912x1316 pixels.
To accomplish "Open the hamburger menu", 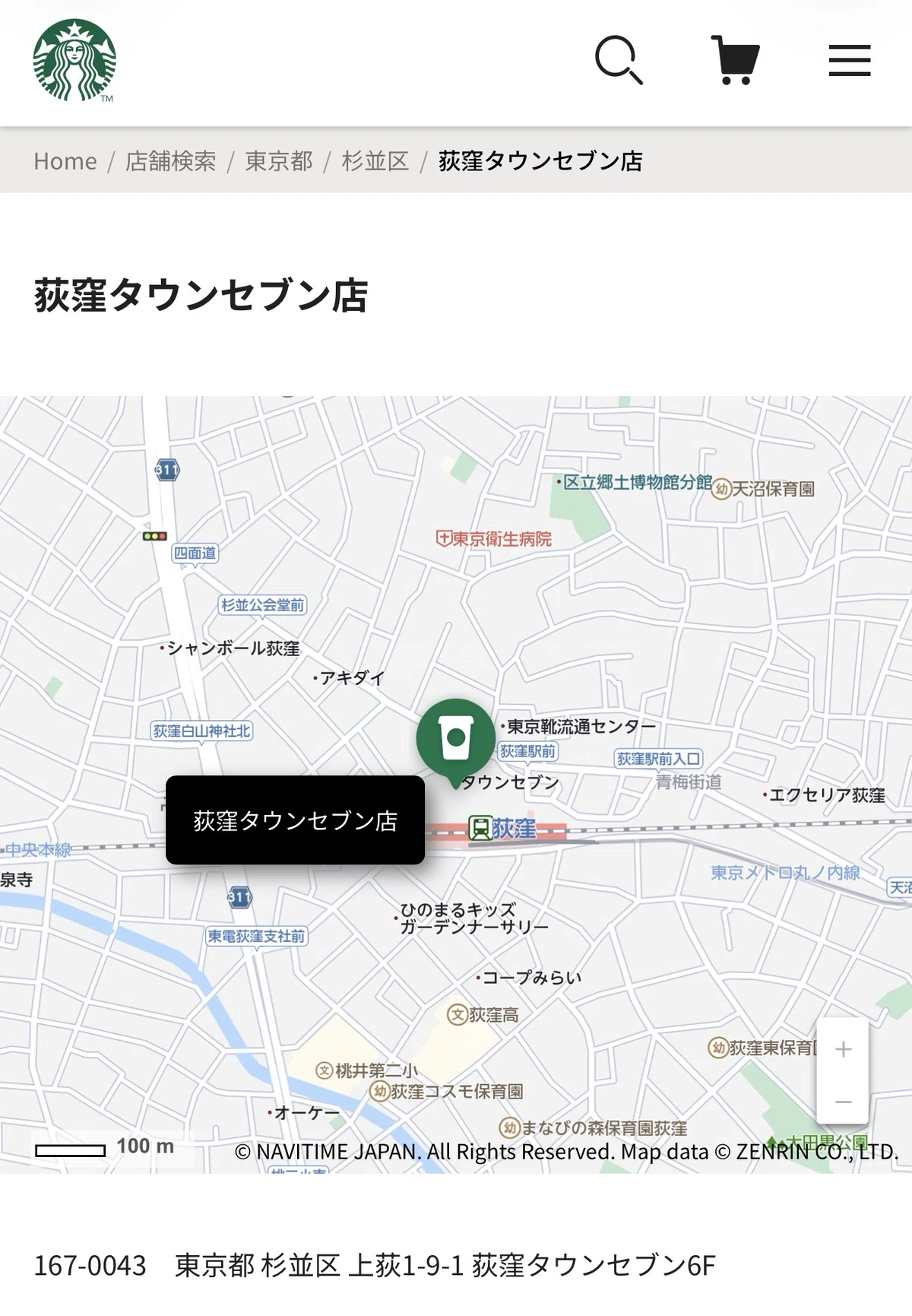I will pos(850,60).
